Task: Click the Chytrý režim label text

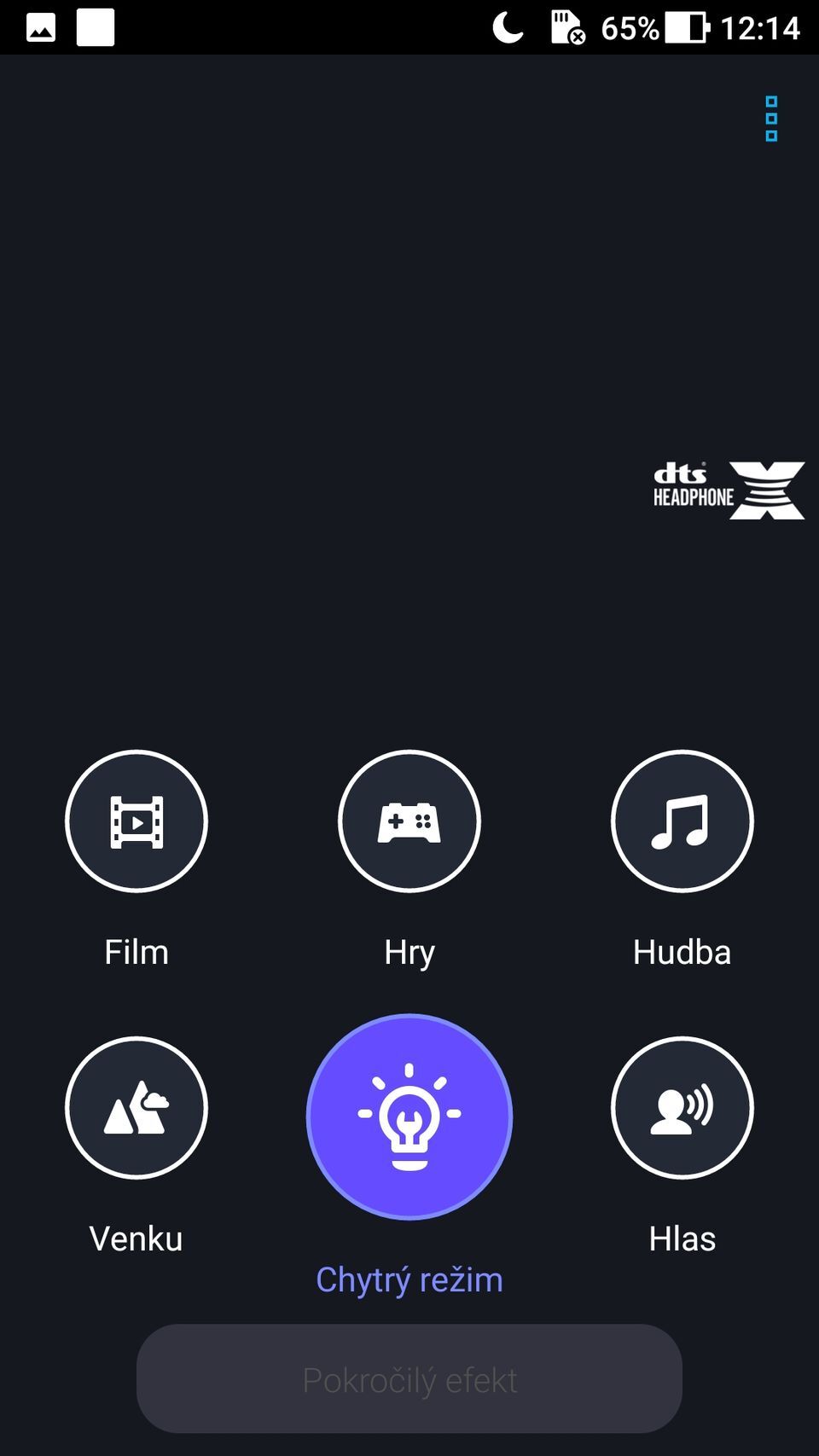Action: tap(409, 1279)
